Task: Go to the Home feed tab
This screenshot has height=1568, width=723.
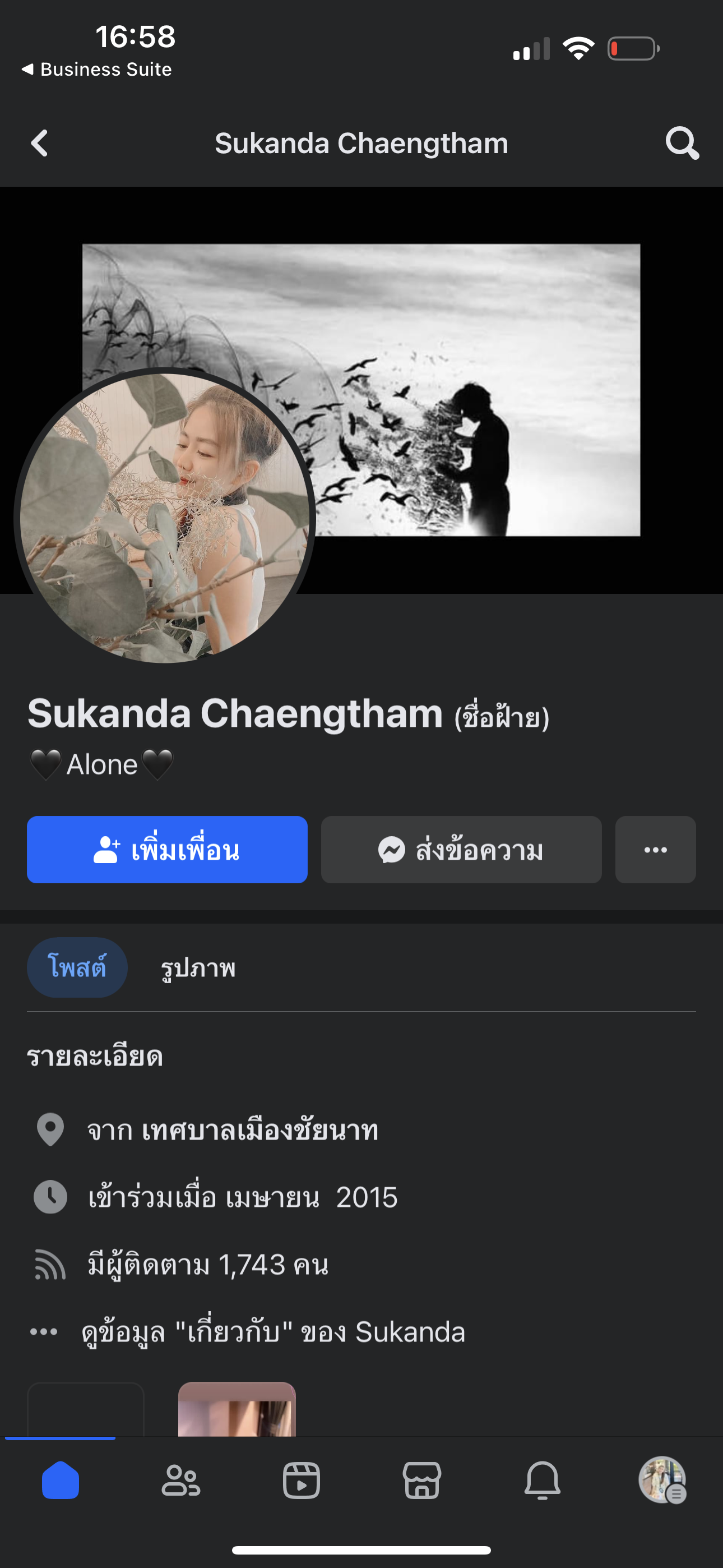Action: click(x=61, y=1481)
